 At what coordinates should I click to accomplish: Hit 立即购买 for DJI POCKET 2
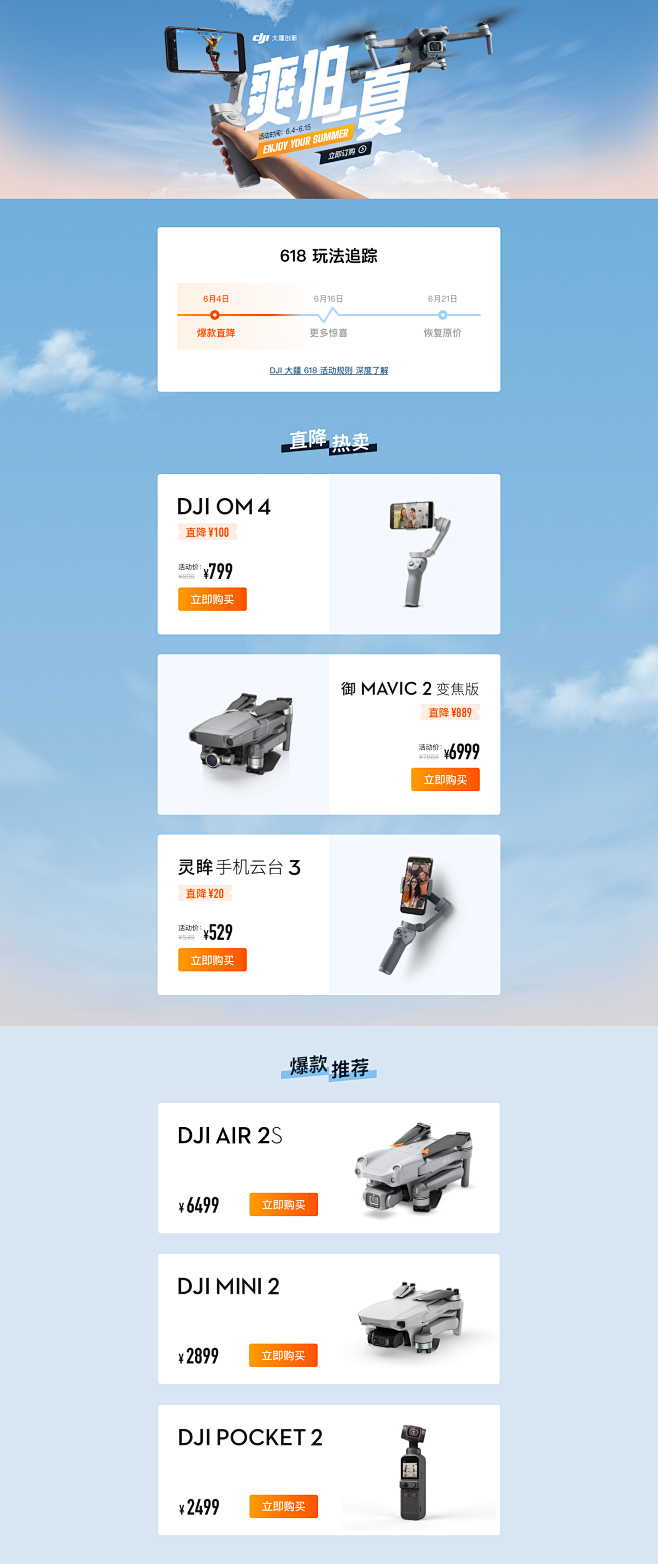tap(283, 1506)
